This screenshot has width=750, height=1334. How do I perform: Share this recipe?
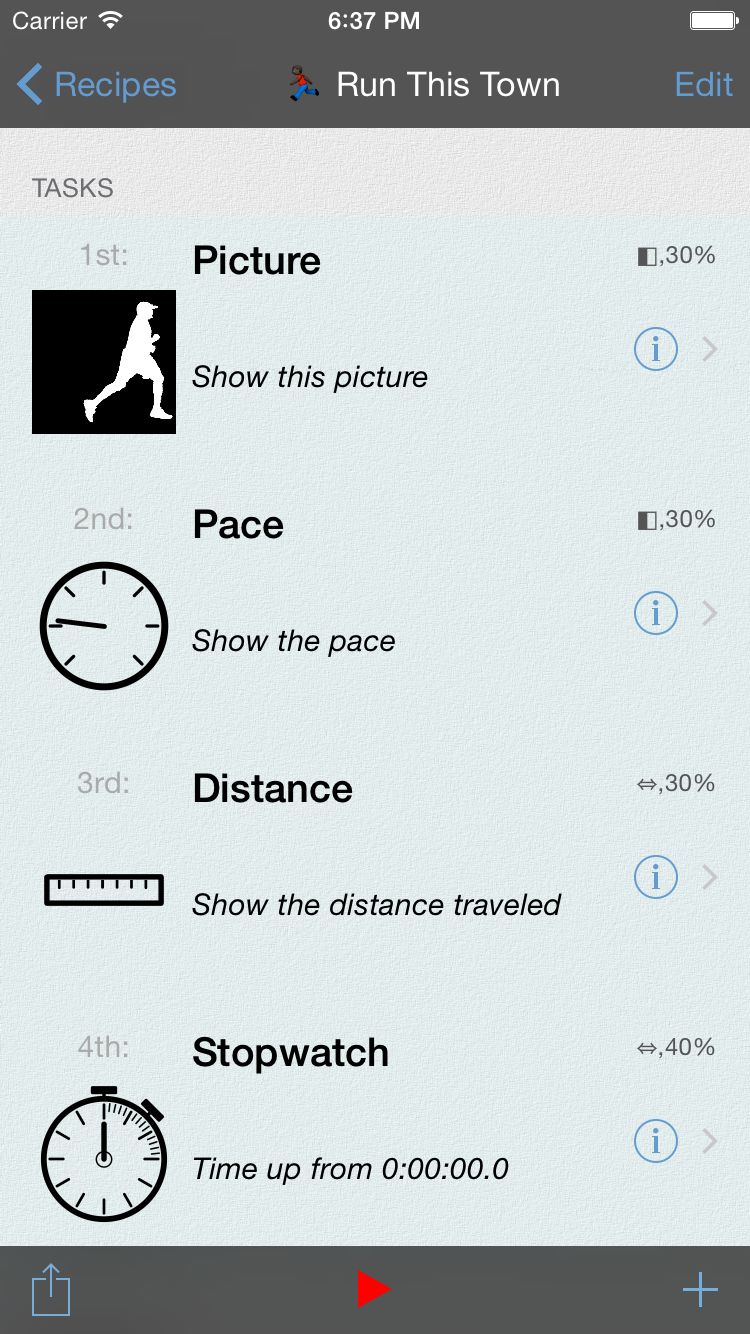(x=51, y=1289)
